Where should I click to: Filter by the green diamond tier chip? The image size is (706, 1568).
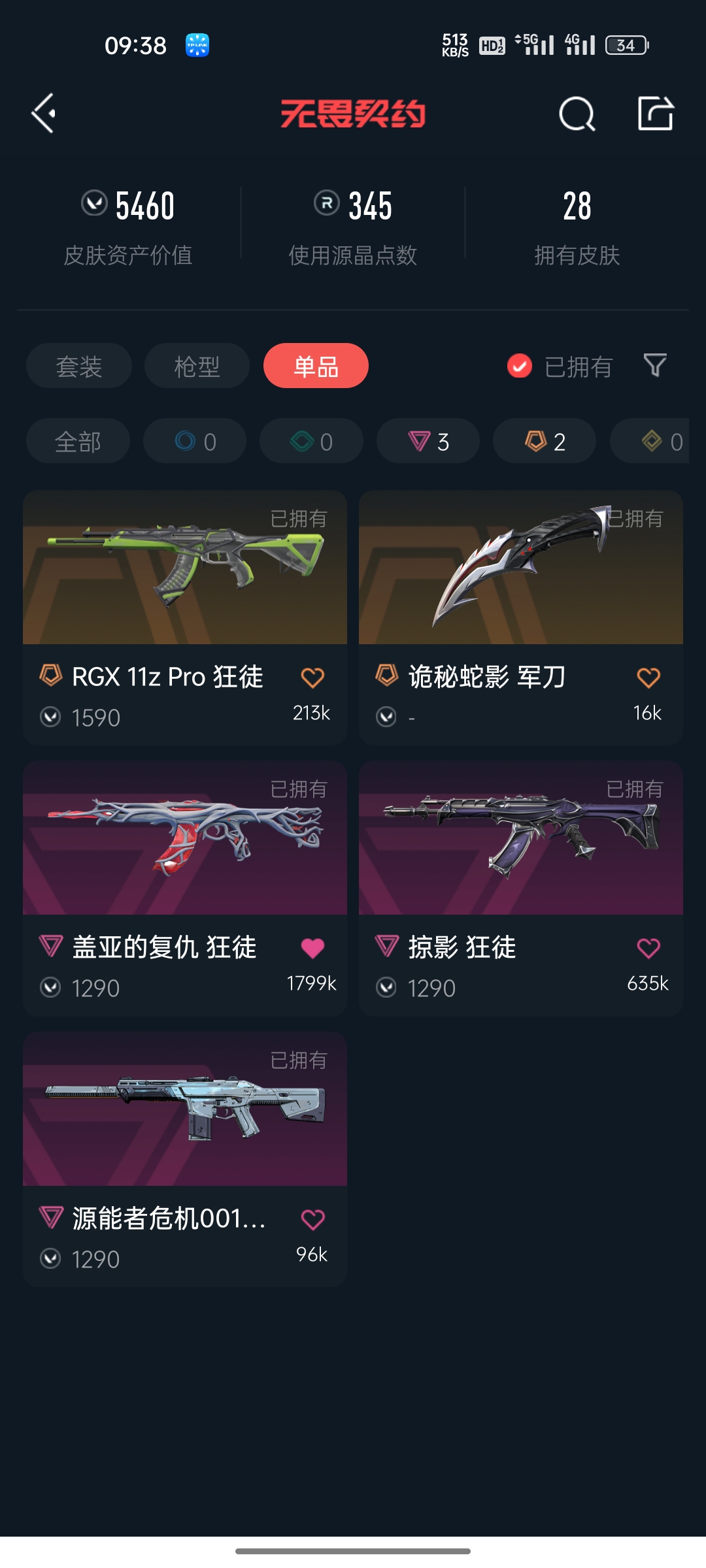[x=311, y=441]
